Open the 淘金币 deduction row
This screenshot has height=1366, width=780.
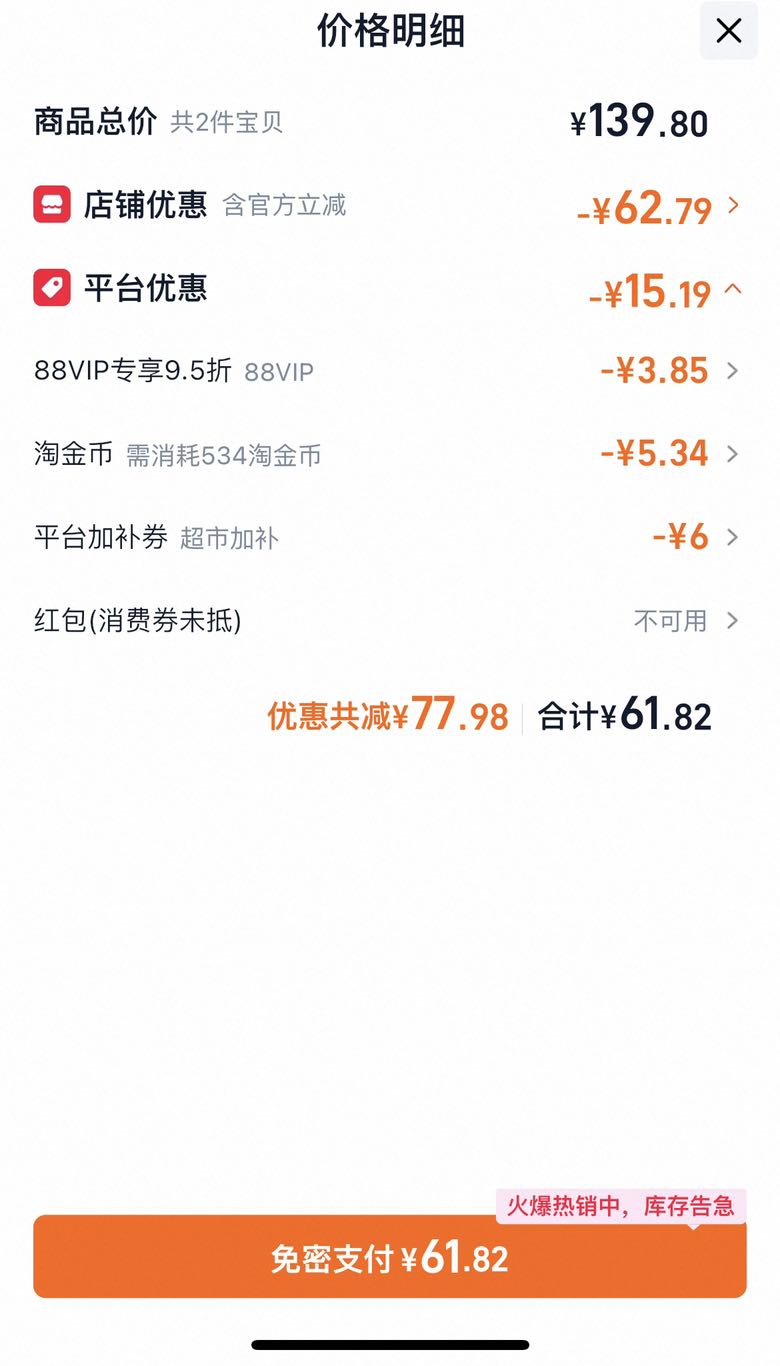click(x=390, y=454)
